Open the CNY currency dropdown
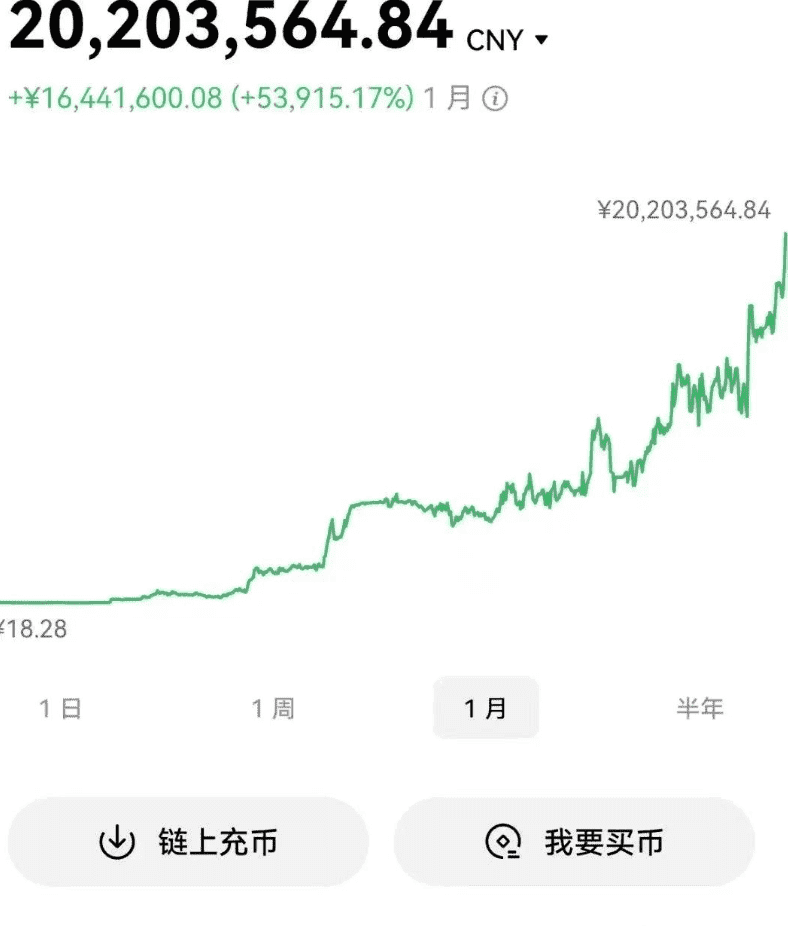790x926 pixels. (507, 40)
